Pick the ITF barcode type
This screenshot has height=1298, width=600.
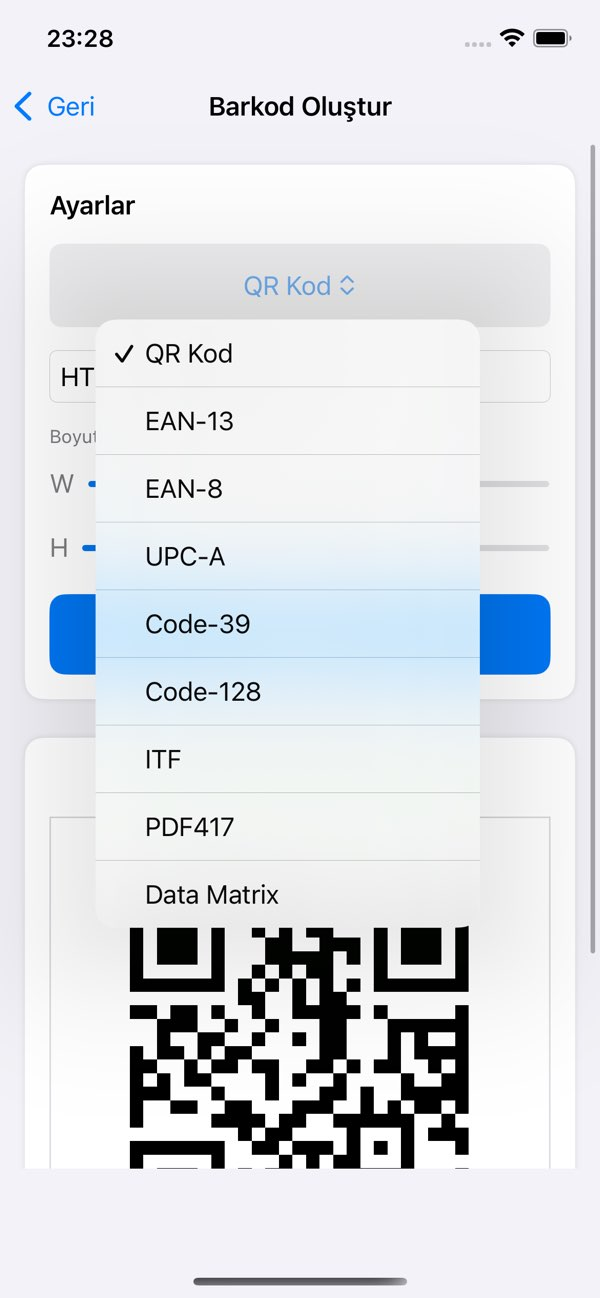click(288, 759)
